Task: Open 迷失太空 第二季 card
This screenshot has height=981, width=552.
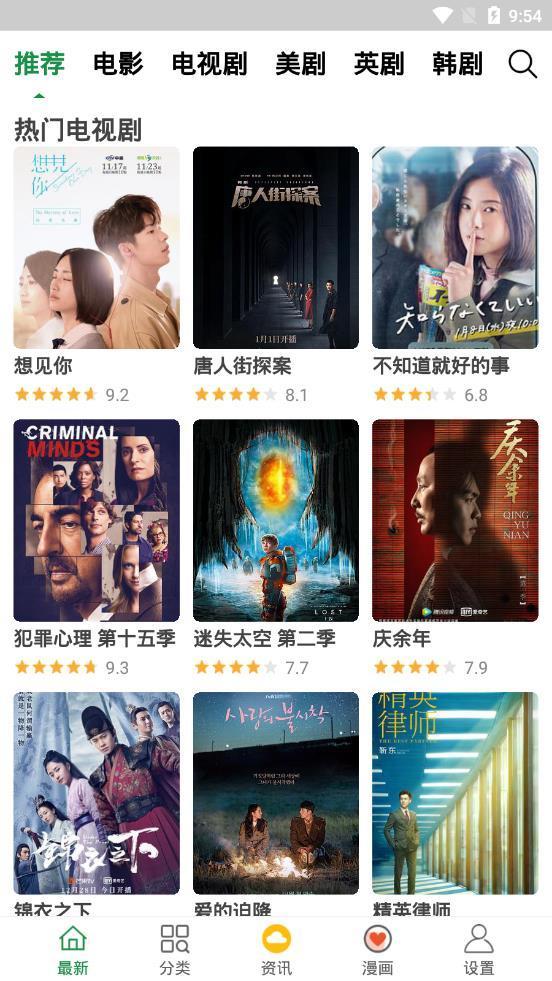Action: [x=276, y=521]
